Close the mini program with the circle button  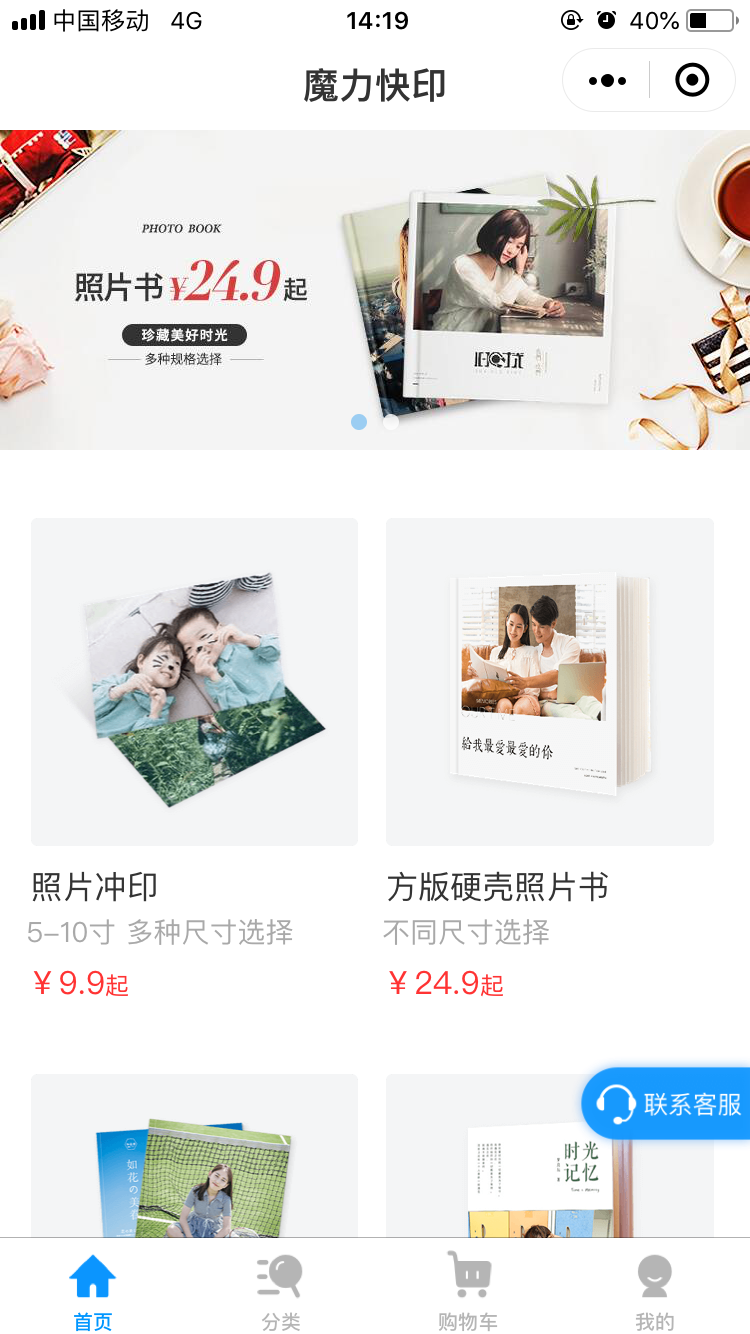coord(692,80)
